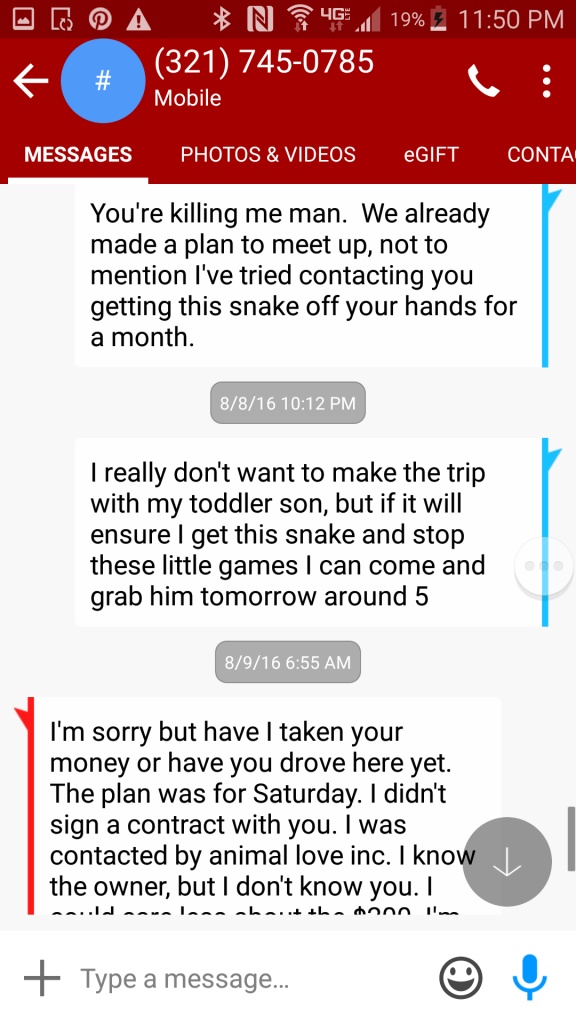Open the plus attachment menu

42,978
